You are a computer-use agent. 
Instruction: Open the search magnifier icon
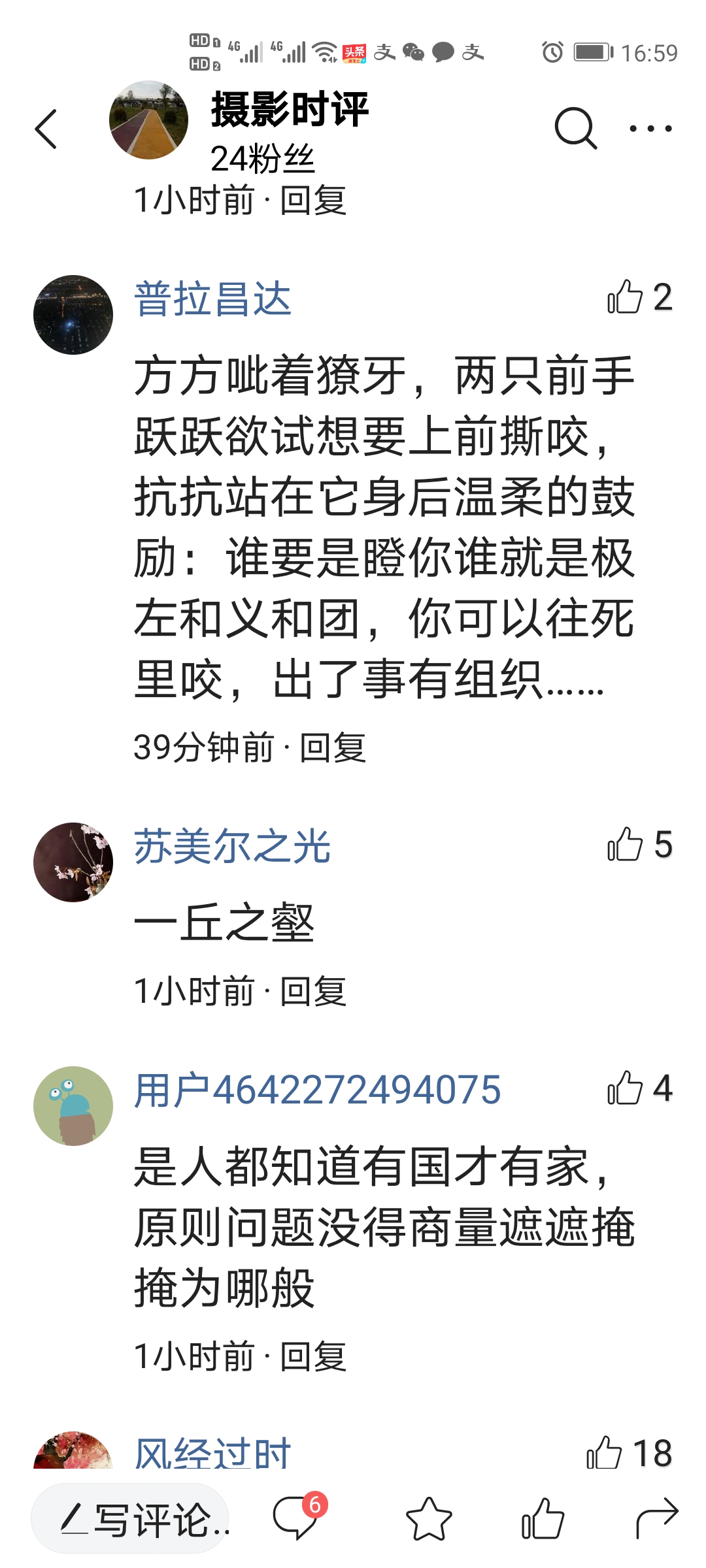coord(575,128)
